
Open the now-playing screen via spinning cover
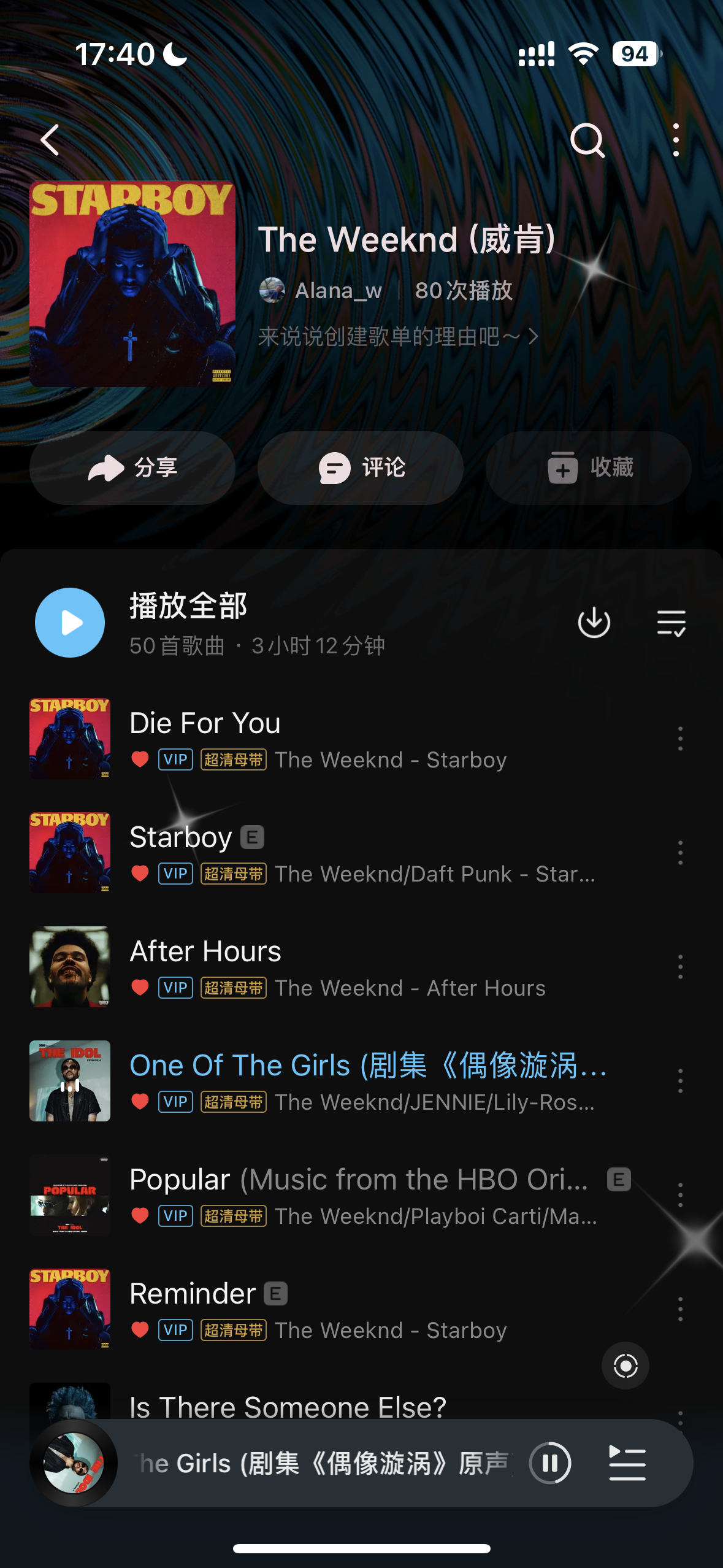click(x=74, y=1463)
